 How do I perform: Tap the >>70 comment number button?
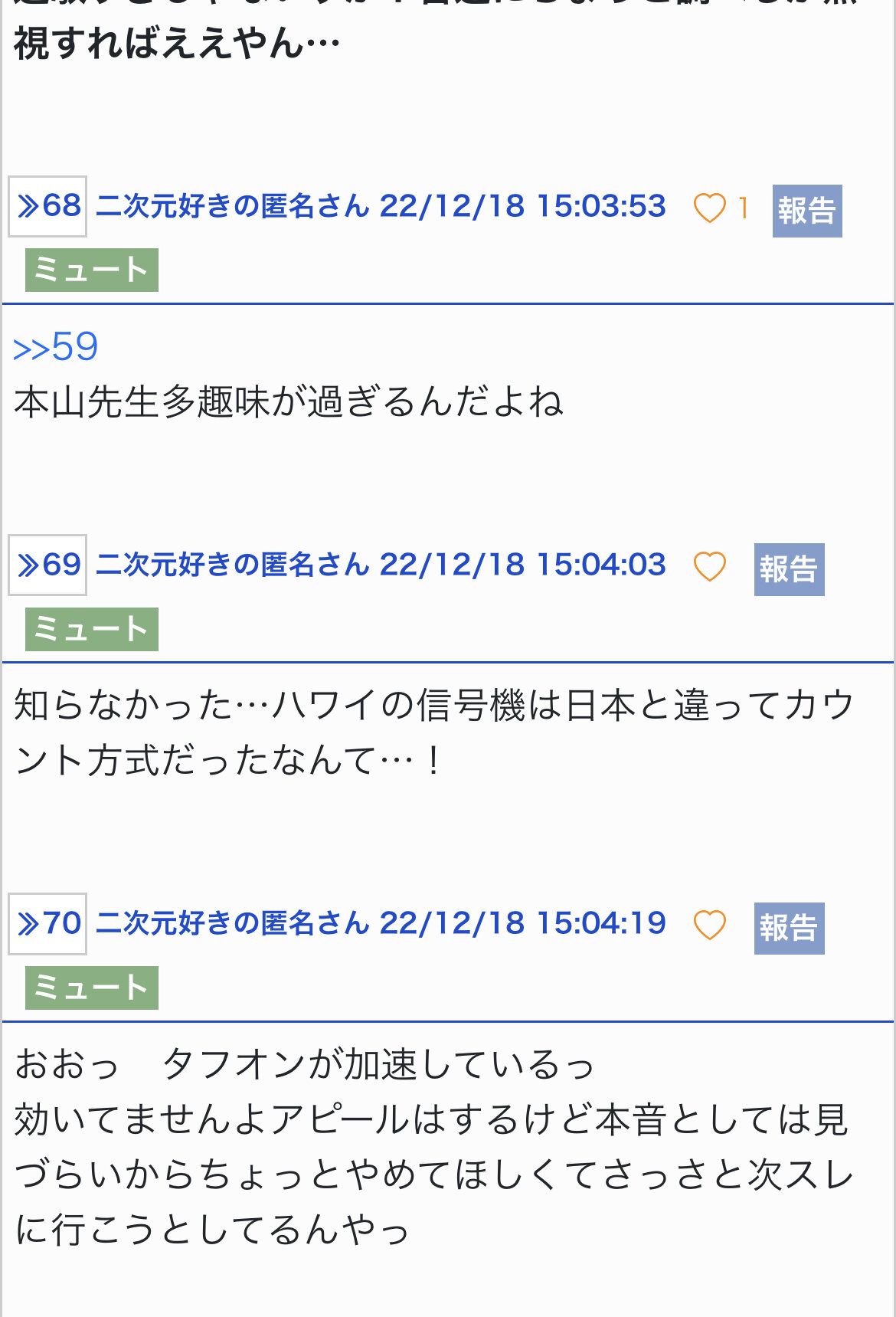click(x=47, y=923)
